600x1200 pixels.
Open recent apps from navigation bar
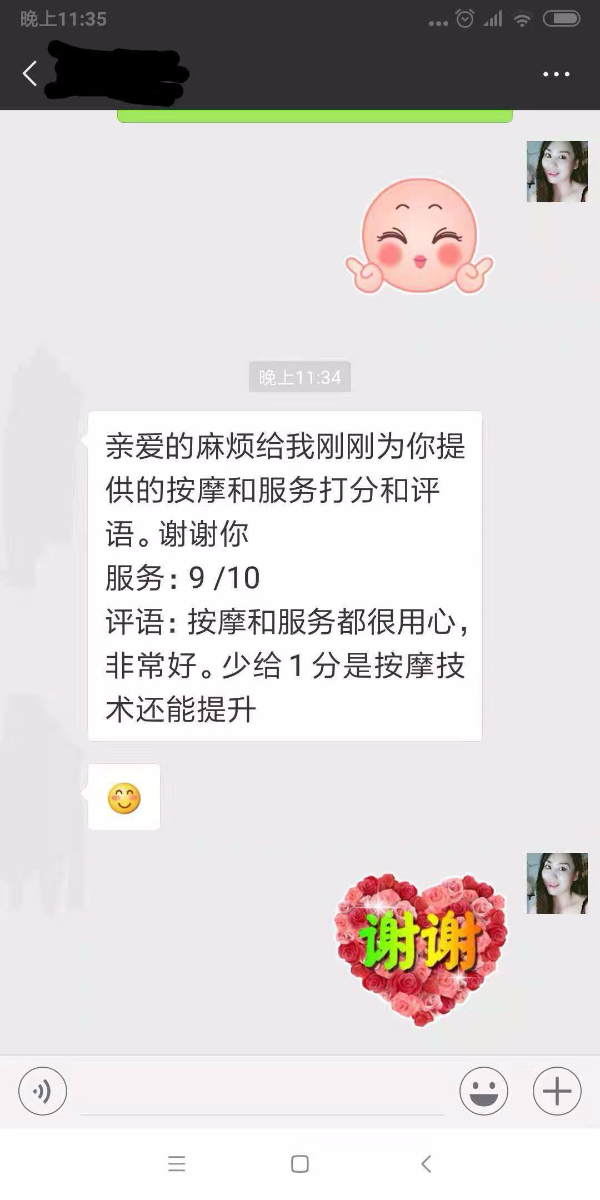tap(177, 1164)
